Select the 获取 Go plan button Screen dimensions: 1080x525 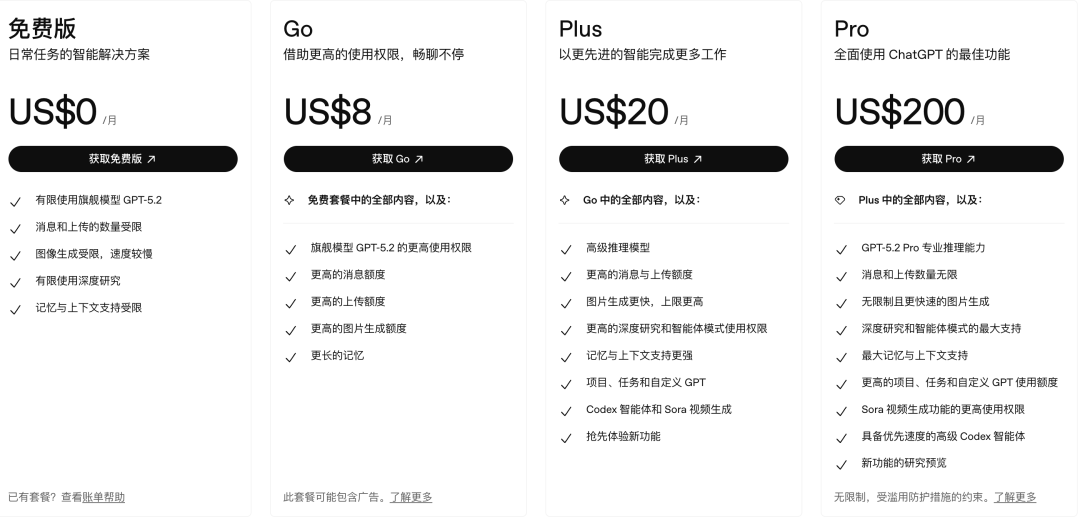click(398, 159)
